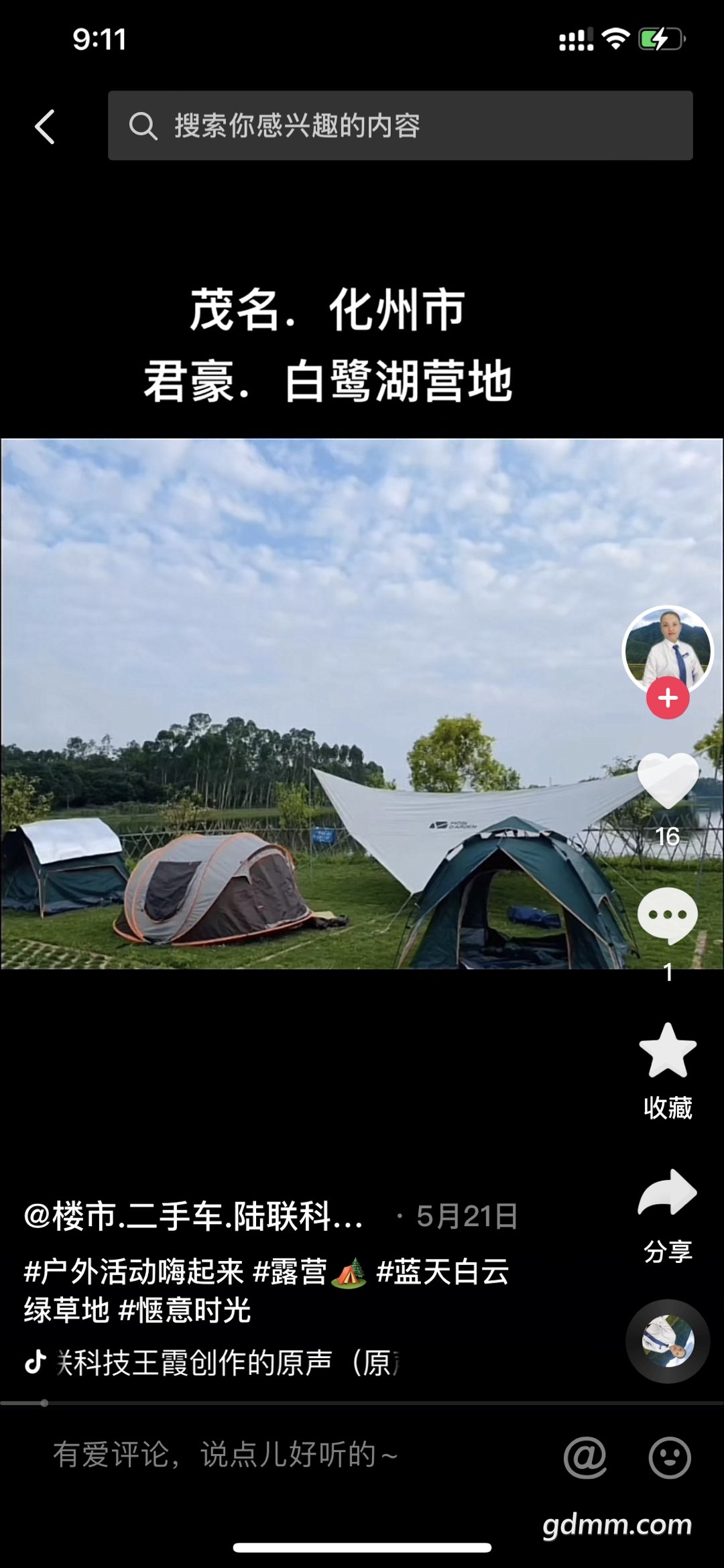The height and width of the screenshot is (1568, 724).
Task: Open the #惬意时光 hashtag
Action: 184,1310
